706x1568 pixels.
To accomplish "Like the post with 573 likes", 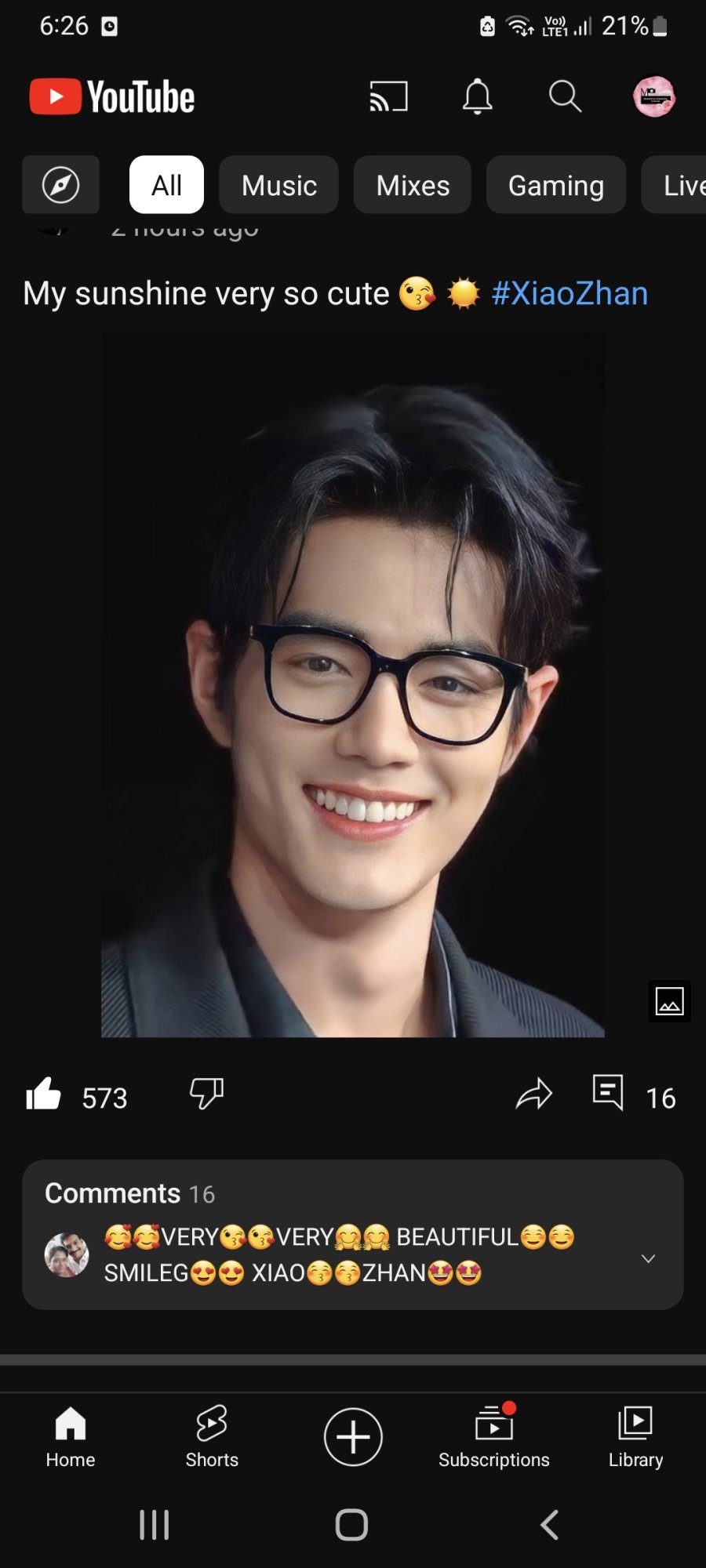I will pyautogui.click(x=44, y=1094).
